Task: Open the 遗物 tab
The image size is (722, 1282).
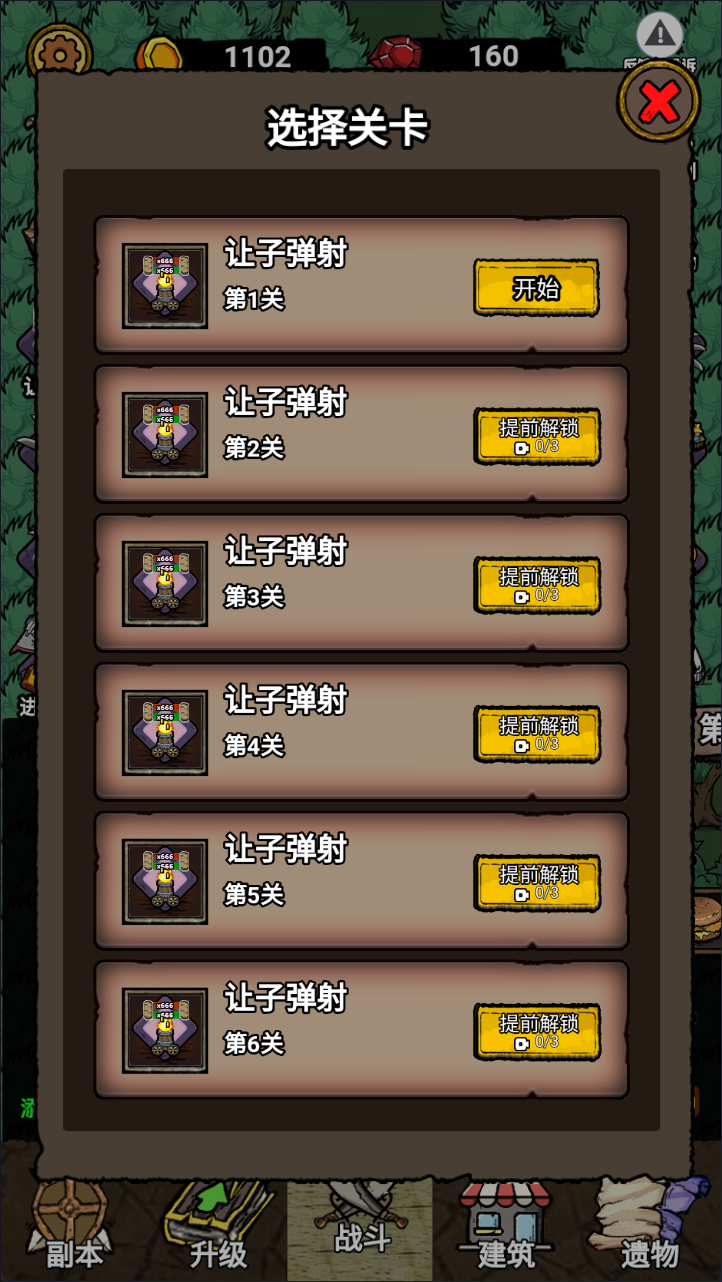Action: (x=649, y=1231)
